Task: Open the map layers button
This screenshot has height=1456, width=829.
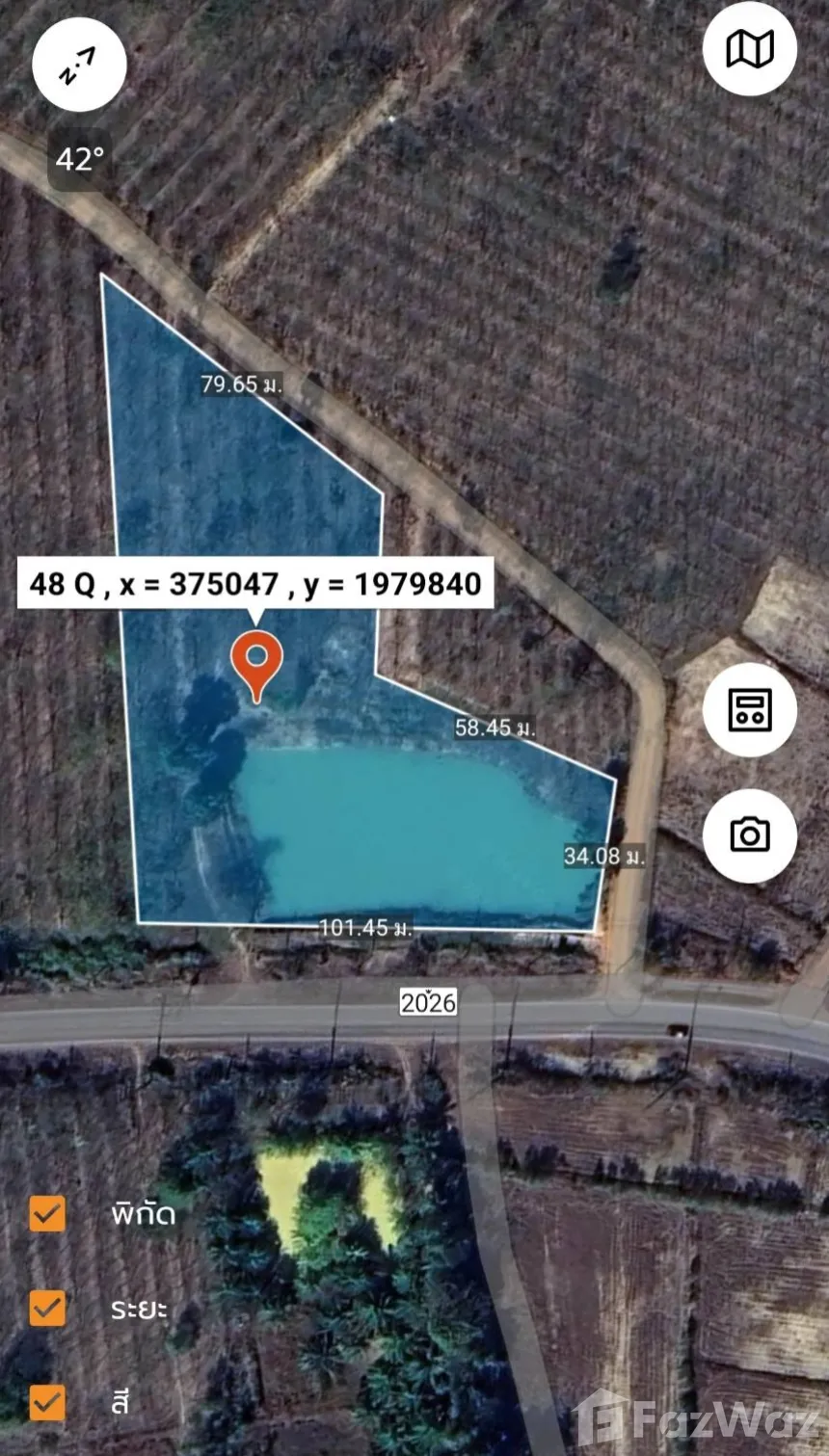Action: (x=749, y=48)
